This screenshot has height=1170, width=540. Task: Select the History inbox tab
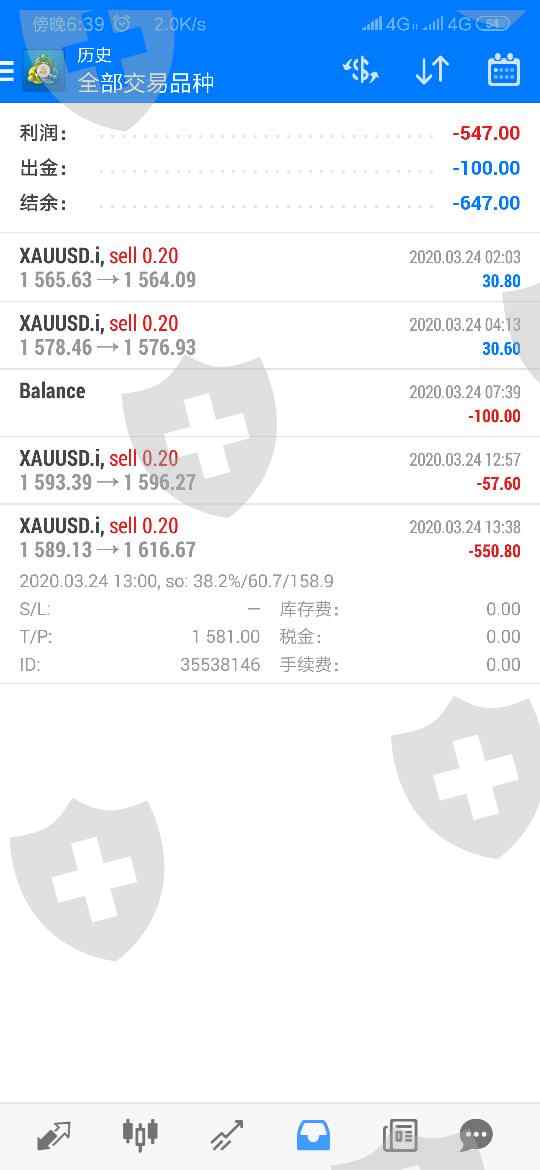click(x=313, y=1136)
